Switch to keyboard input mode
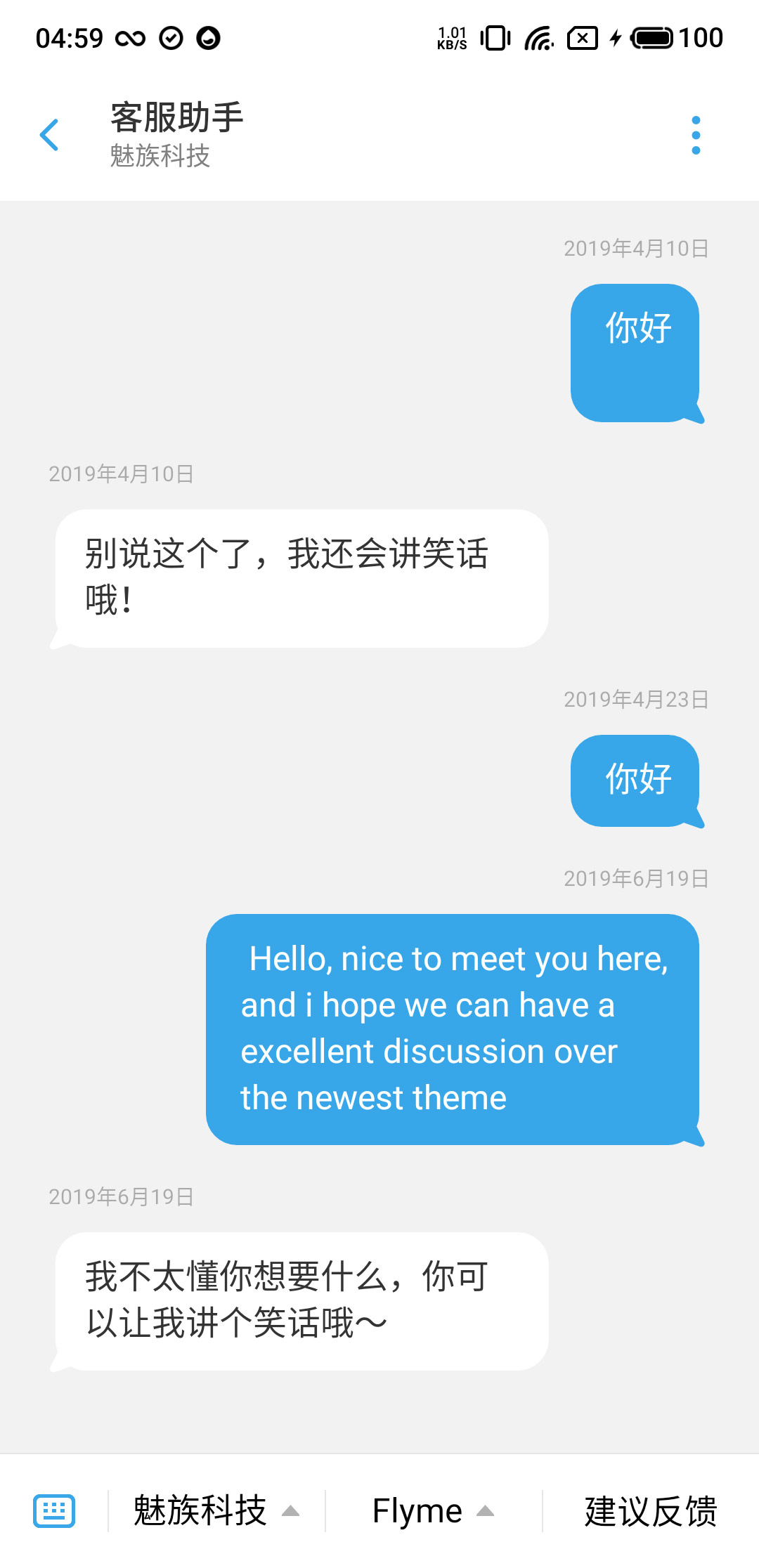759x1568 pixels. (x=54, y=1510)
